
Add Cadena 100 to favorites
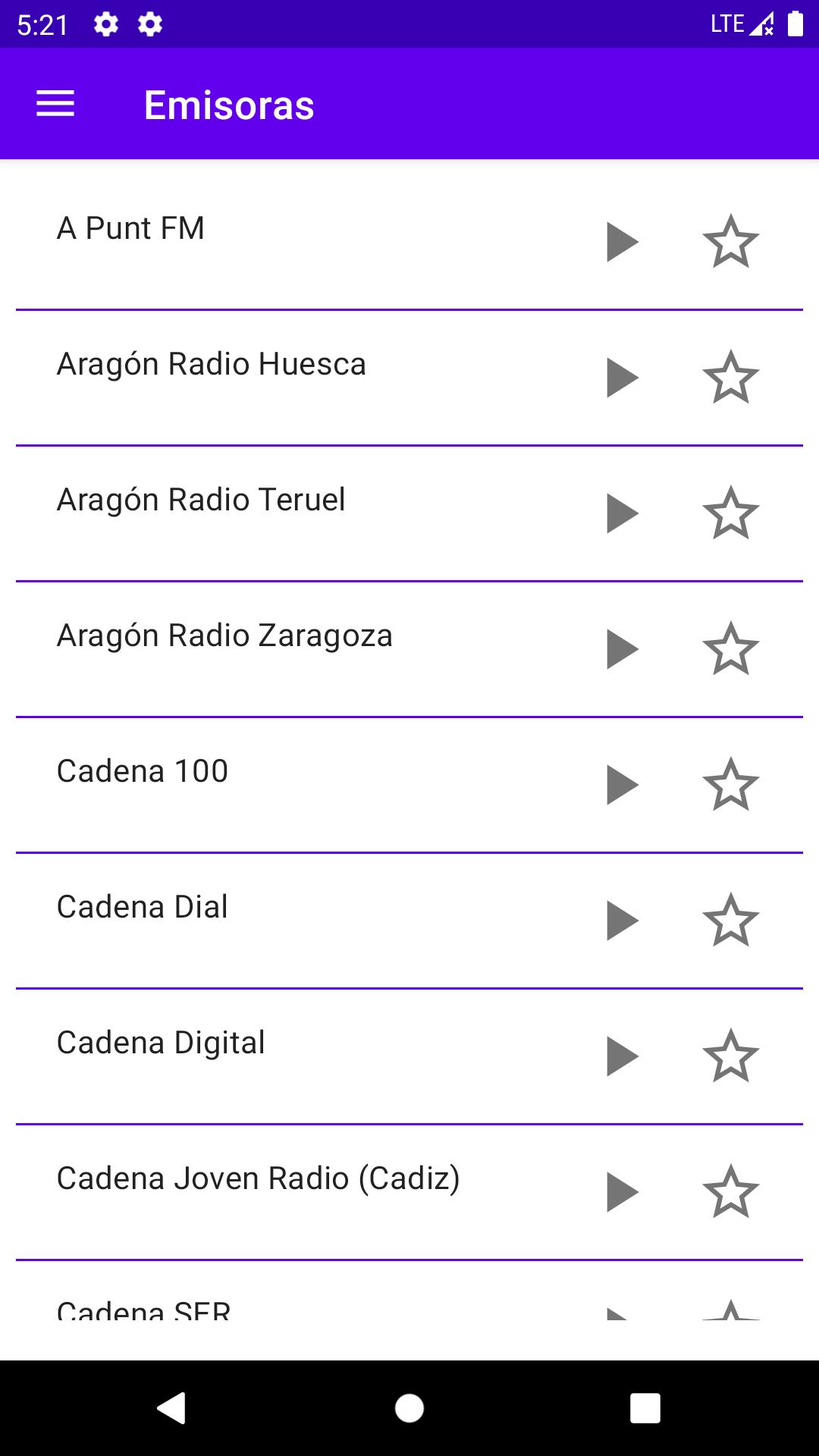click(x=730, y=785)
